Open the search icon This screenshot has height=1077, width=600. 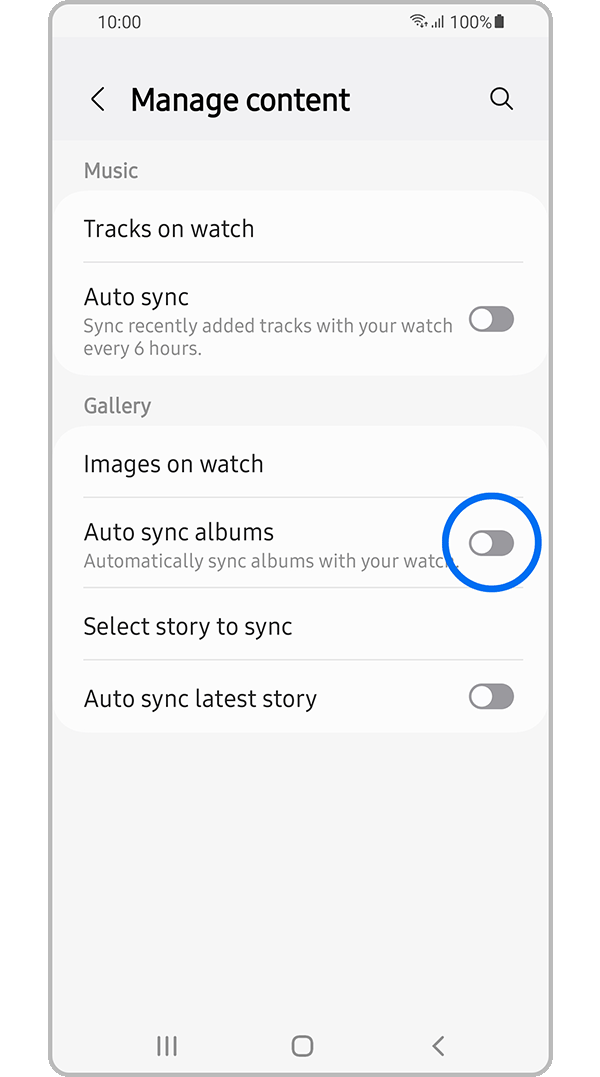[501, 99]
